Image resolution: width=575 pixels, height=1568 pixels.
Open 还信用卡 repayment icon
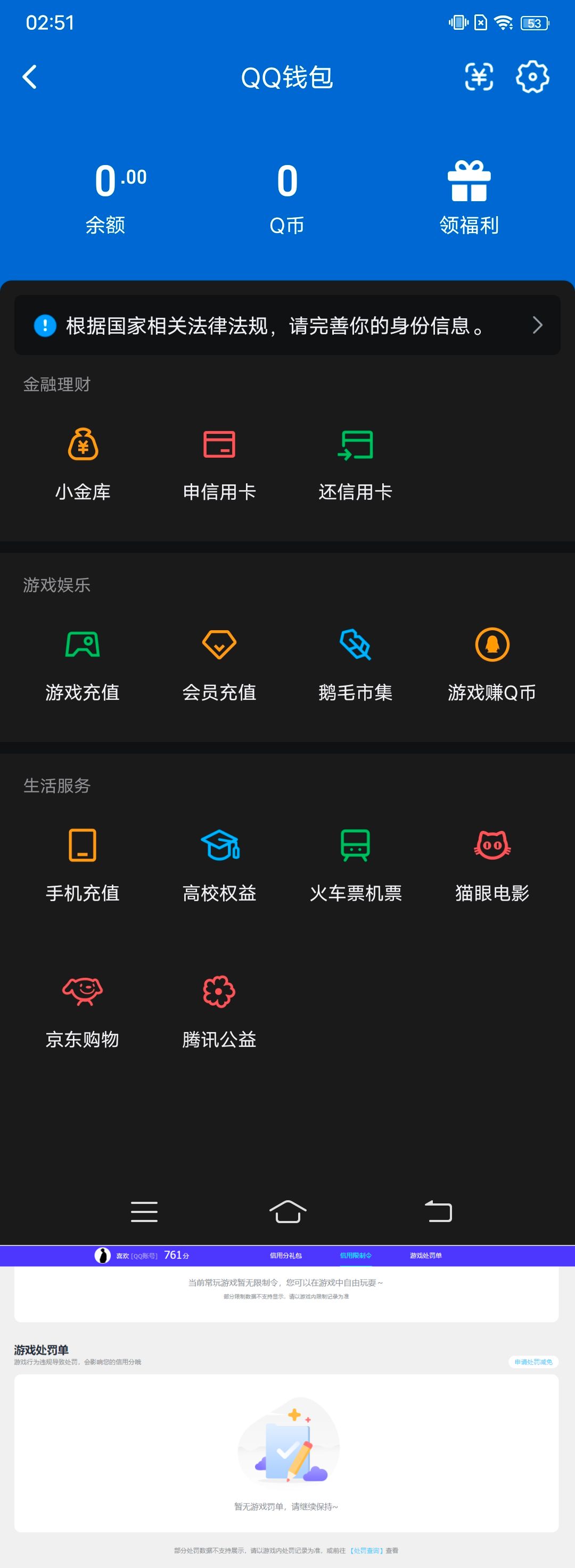[x=355, y=445]
